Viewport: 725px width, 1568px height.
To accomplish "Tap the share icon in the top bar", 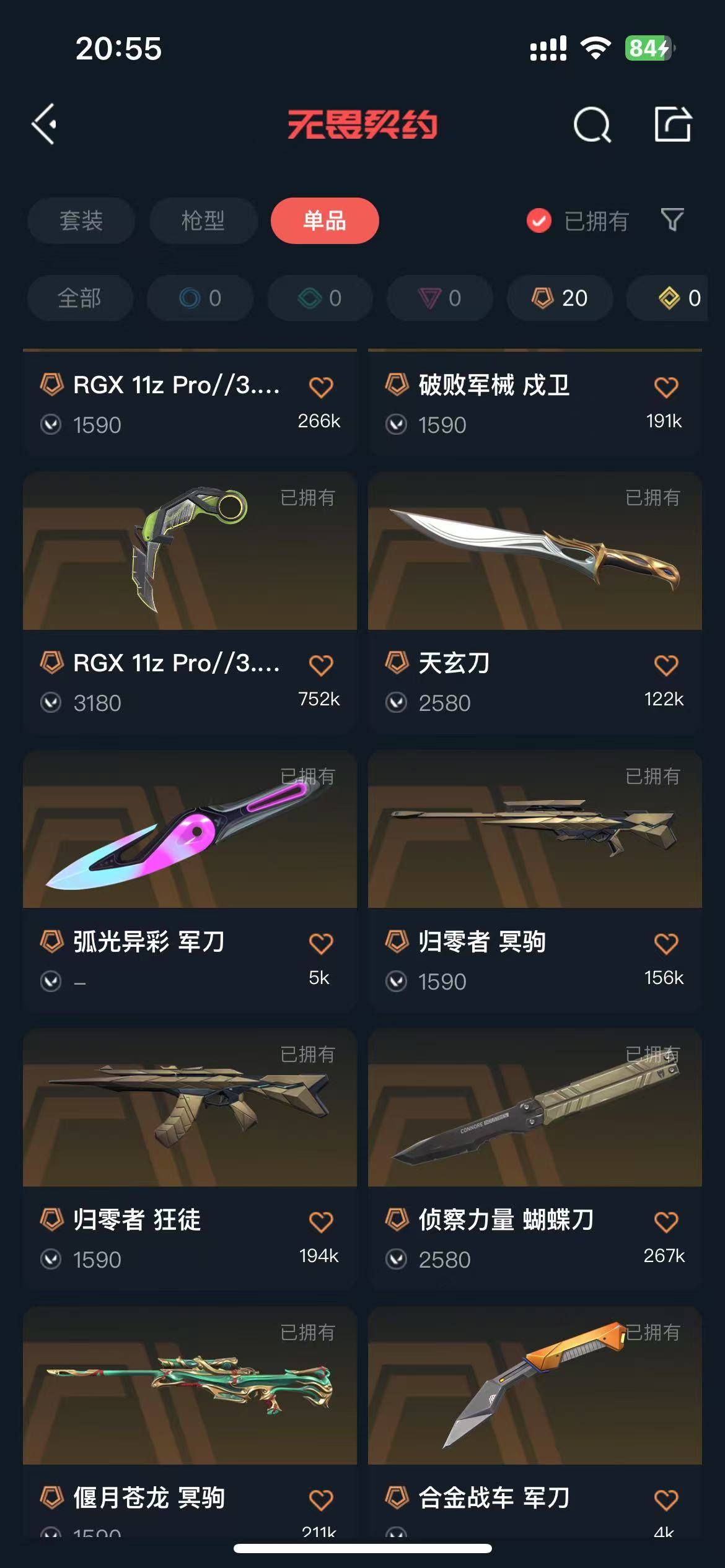I will coord(673,124).
